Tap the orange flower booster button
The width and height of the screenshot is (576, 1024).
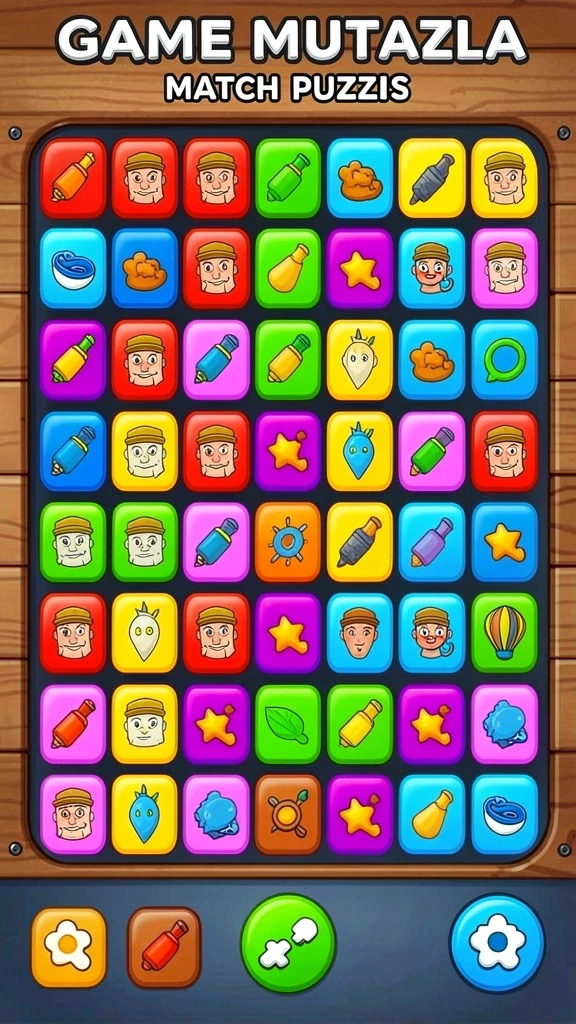(x=69, y=947)
